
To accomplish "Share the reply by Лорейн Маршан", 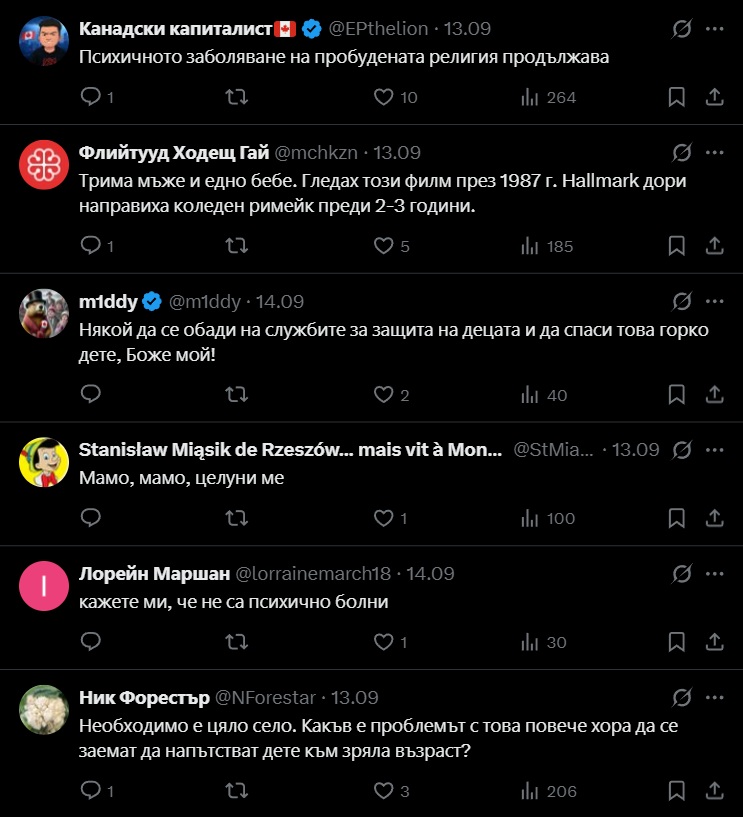I will tap(715, 642).
